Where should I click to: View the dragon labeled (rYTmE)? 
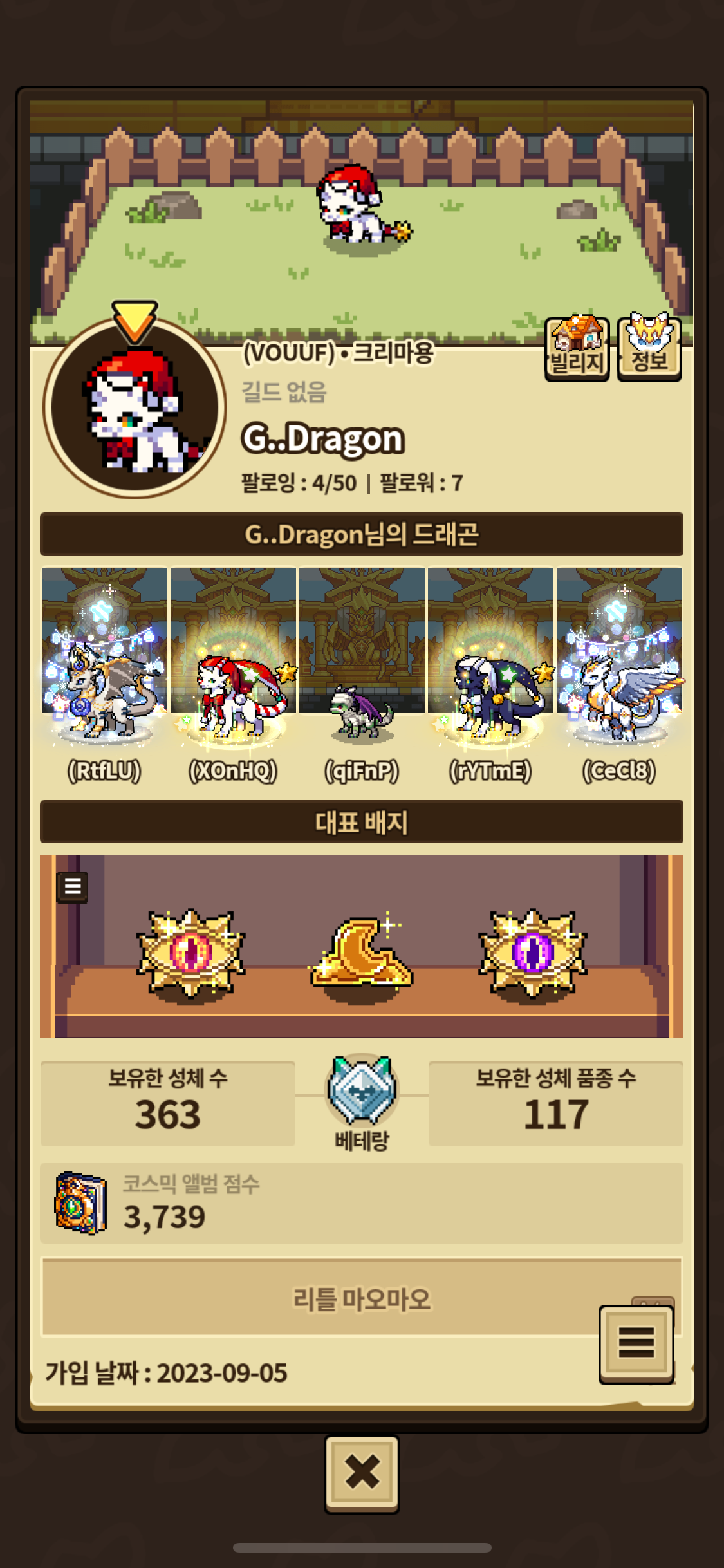pos(490,676)
